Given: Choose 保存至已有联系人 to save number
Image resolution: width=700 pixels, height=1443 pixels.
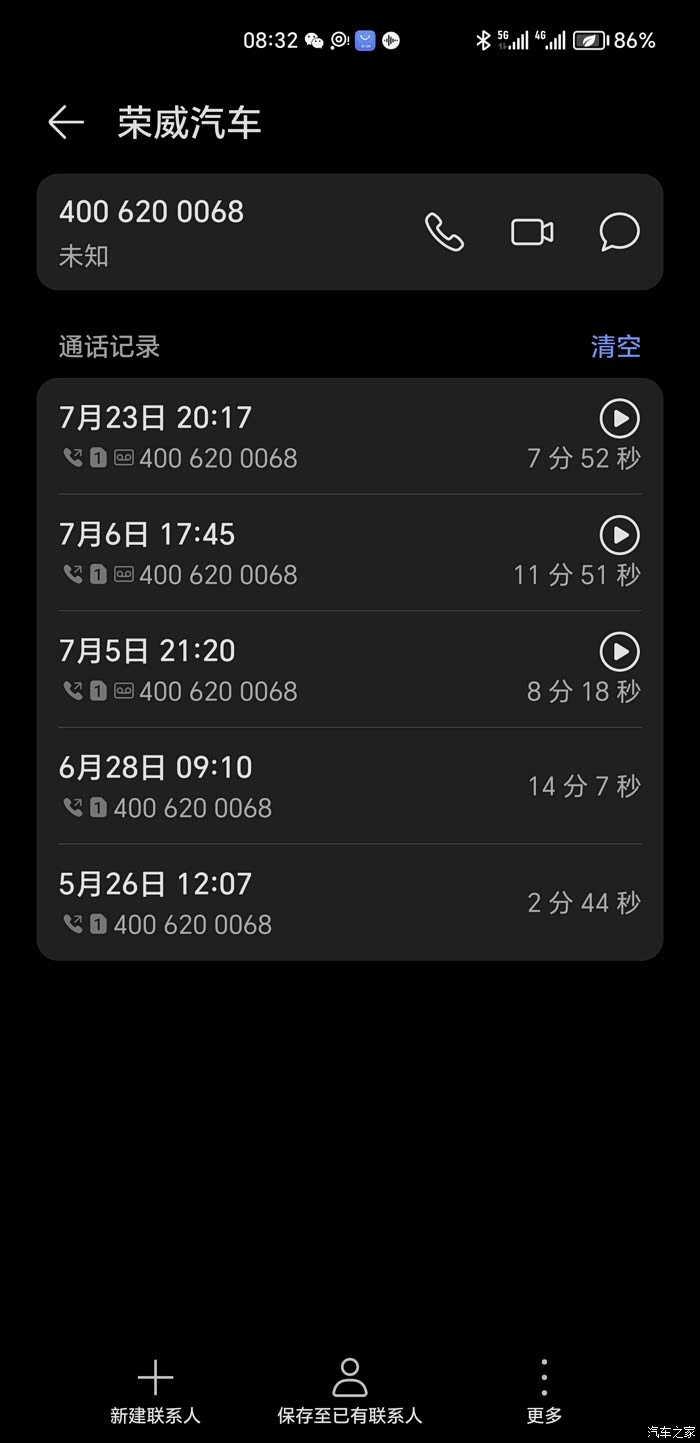Looking at the screenshot, I should point(349,1390).
